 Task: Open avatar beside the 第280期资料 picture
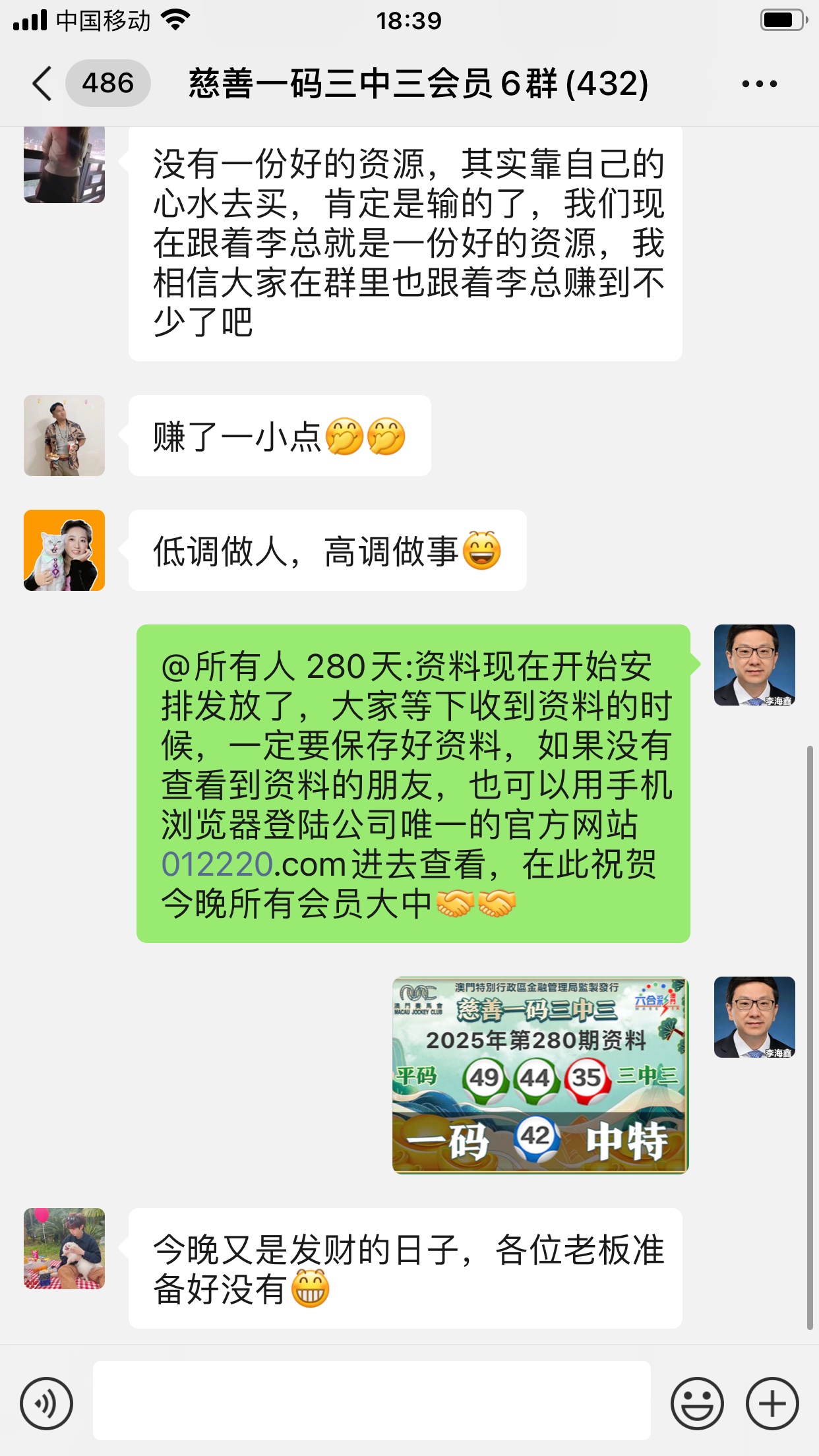754,1017
